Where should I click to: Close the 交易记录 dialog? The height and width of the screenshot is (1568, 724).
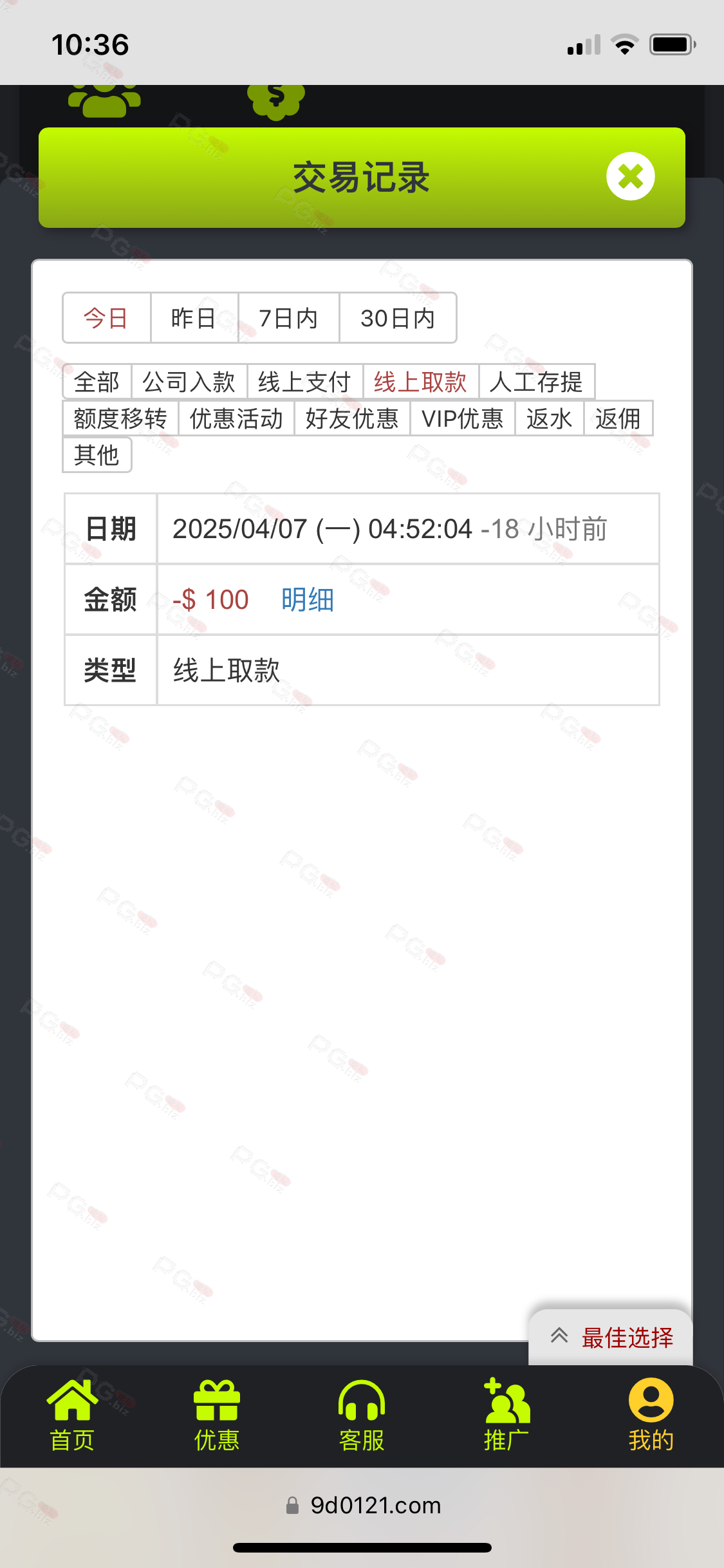click(x=630, y=176)
